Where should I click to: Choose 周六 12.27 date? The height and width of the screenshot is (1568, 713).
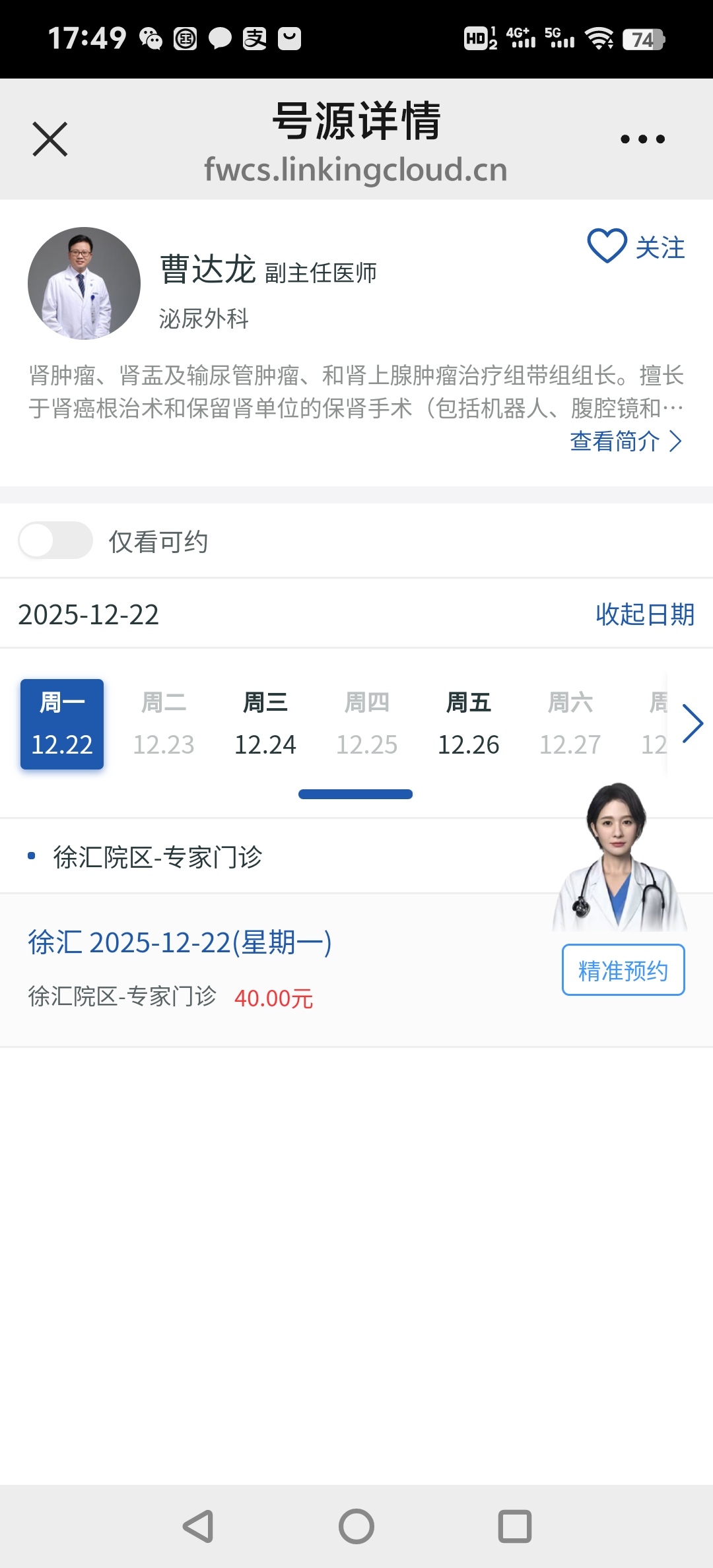point(570,724)
